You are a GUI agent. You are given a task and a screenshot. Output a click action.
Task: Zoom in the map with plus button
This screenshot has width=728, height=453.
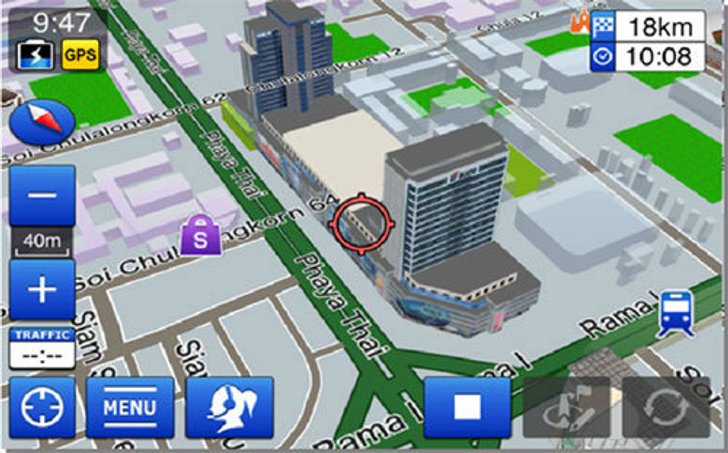coord(42,290)
